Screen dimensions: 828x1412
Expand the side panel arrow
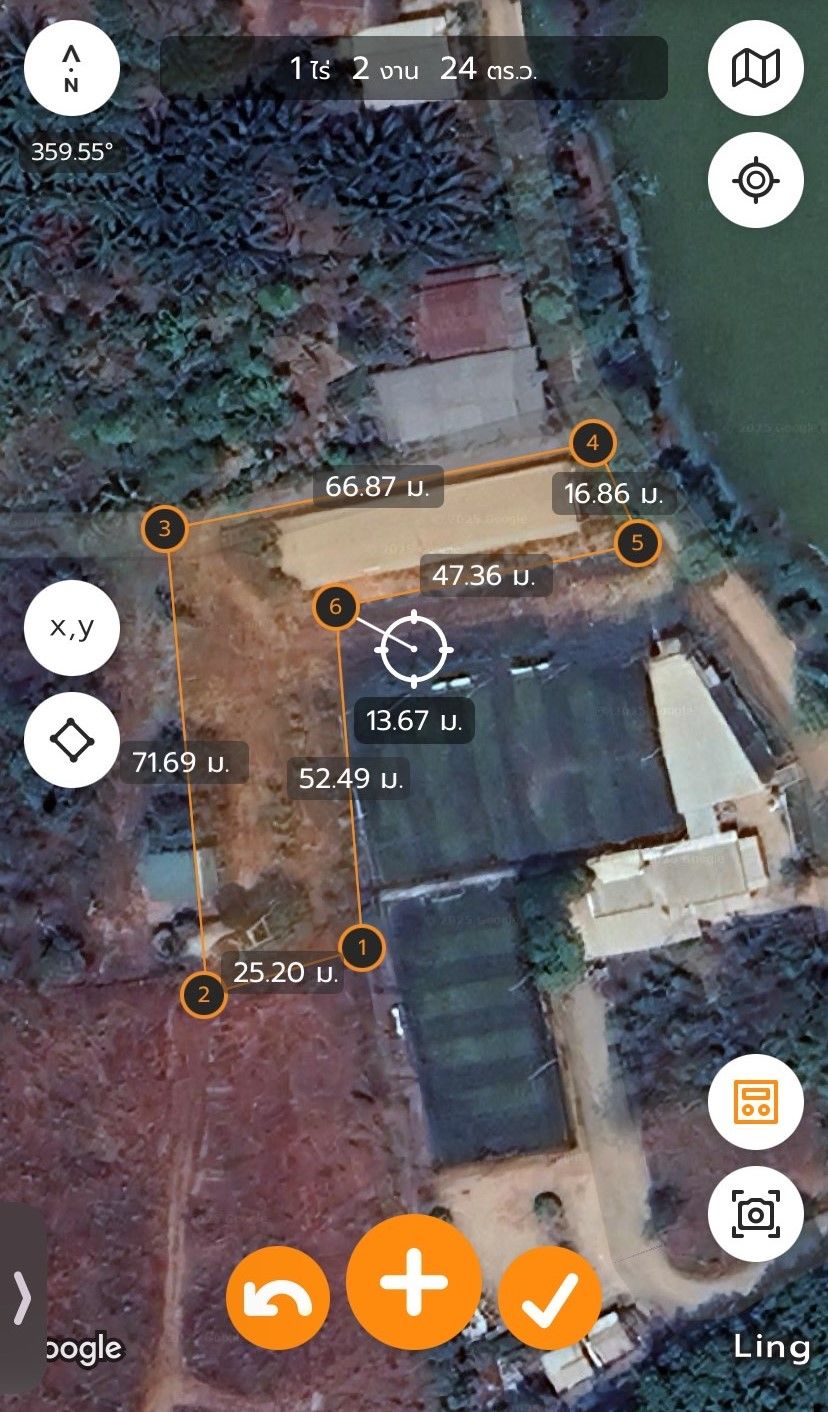point(22,1298)
